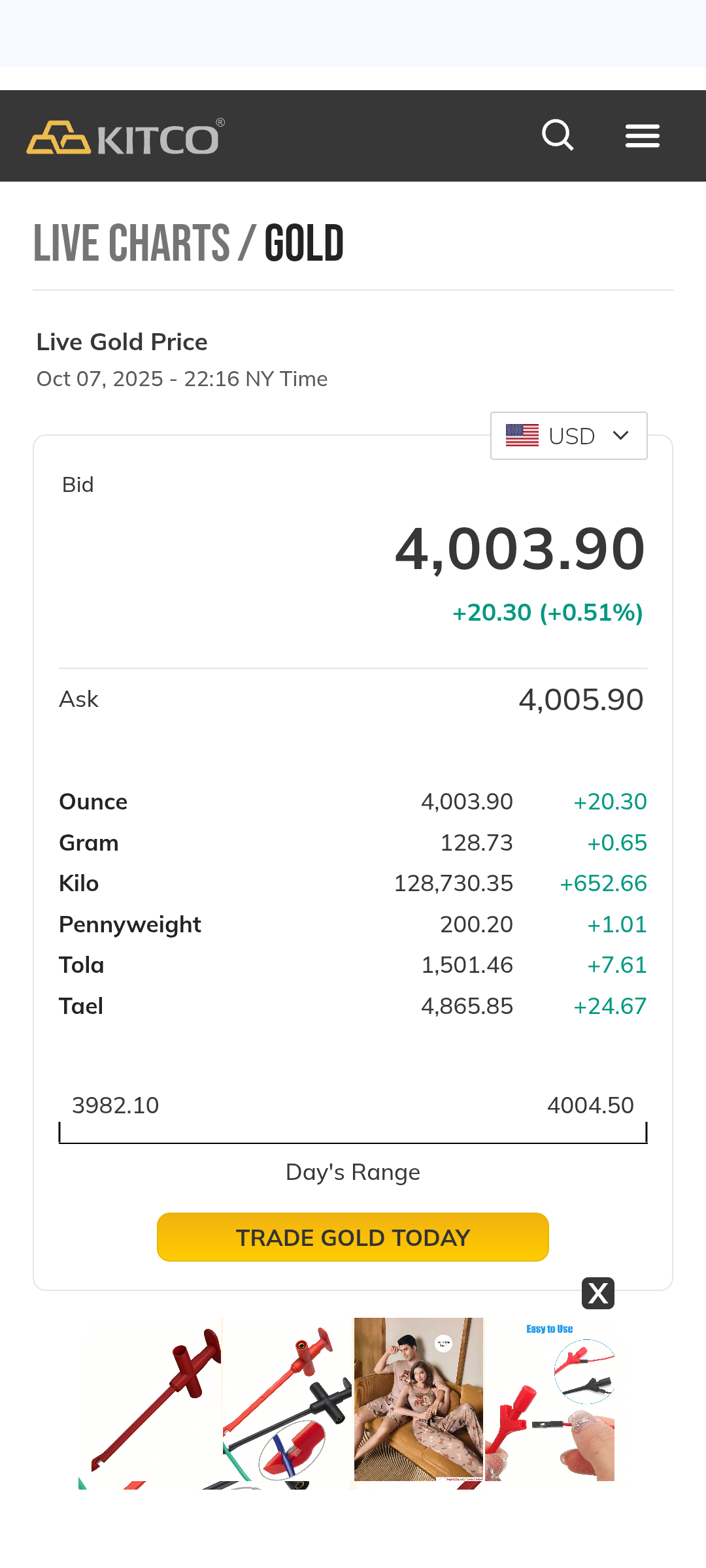Go to the Kitco homepage logo
The height and width of the screenshot is (1568, 706).
coord(126,137)
